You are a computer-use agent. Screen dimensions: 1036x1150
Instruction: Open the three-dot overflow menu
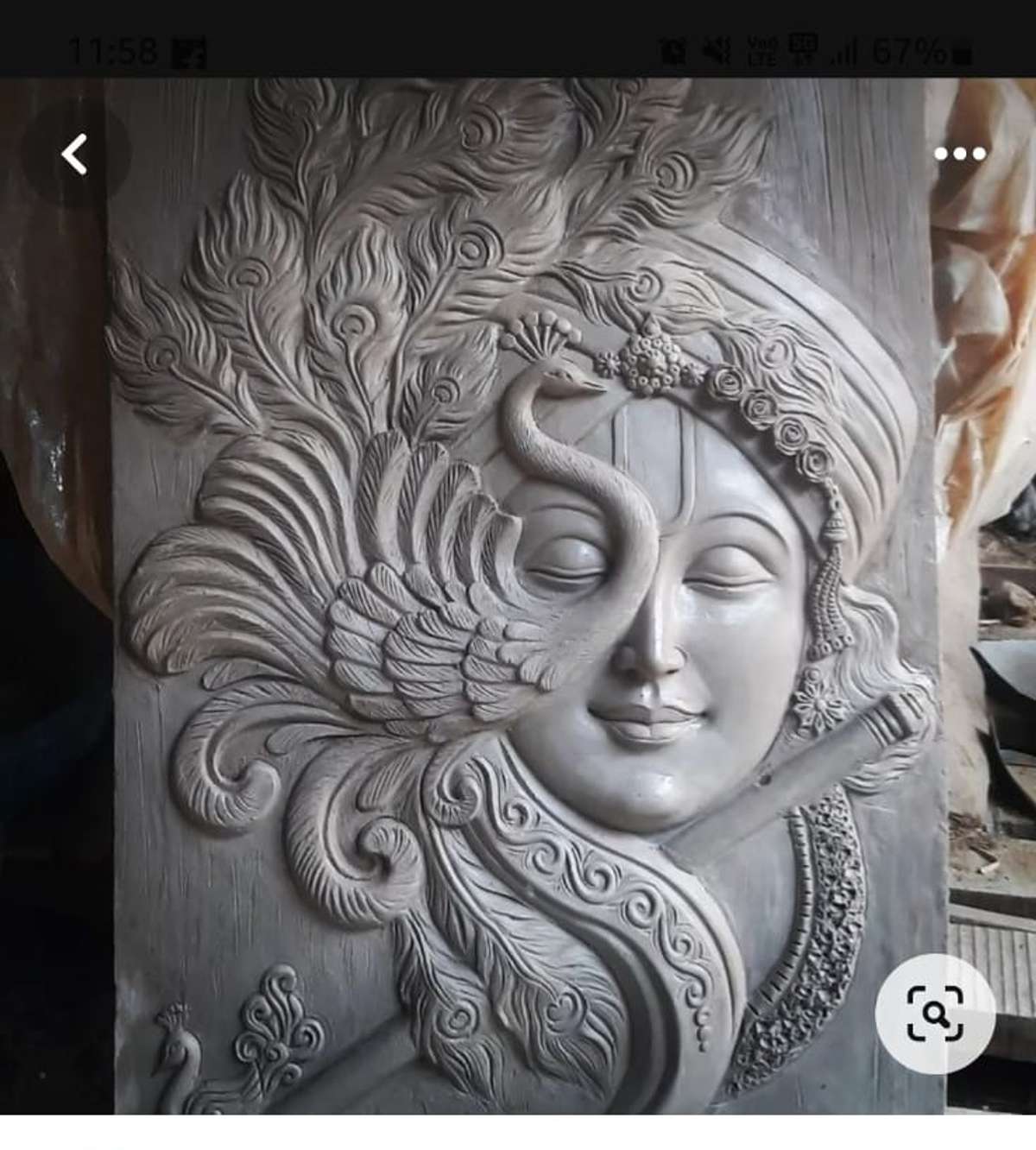click(x=959, y=155)
